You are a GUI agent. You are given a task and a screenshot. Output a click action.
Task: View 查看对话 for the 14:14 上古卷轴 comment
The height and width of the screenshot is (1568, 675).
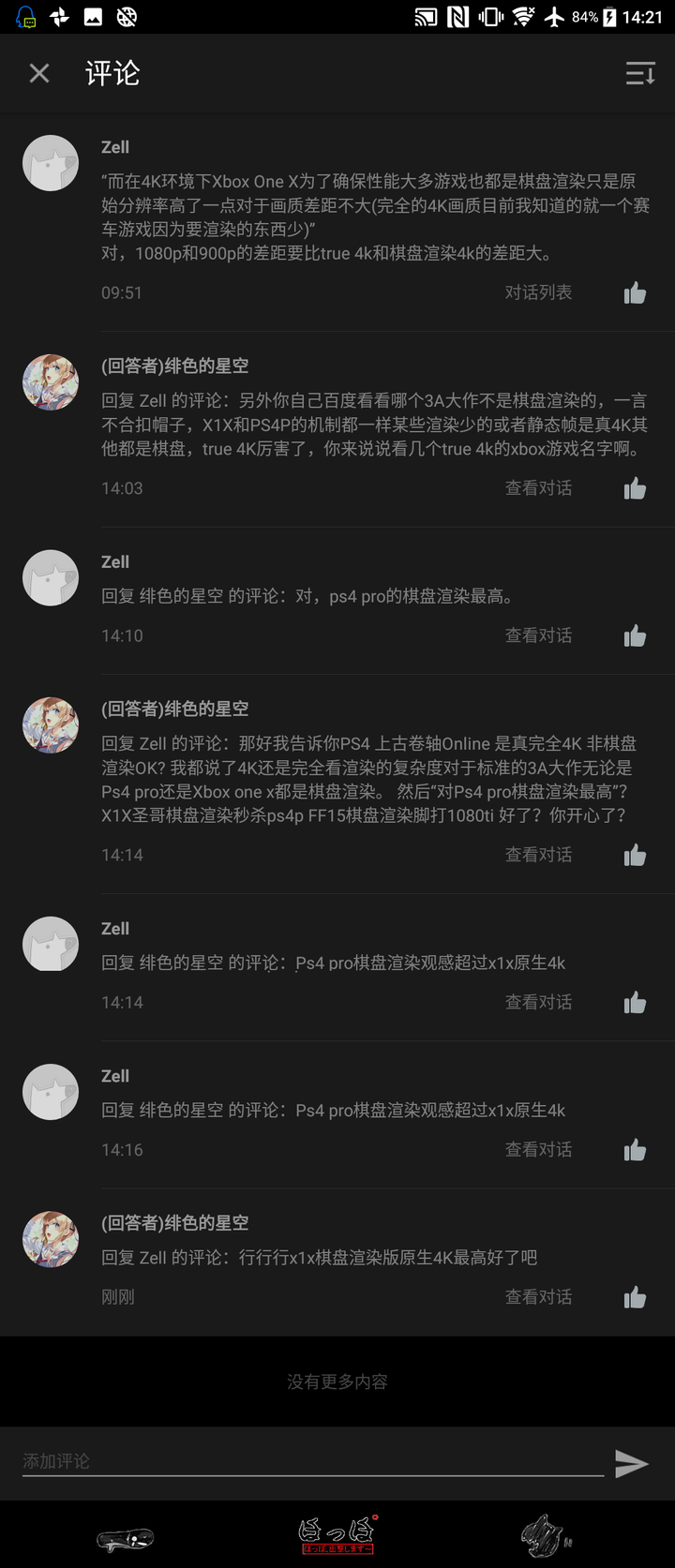point(538,855)
